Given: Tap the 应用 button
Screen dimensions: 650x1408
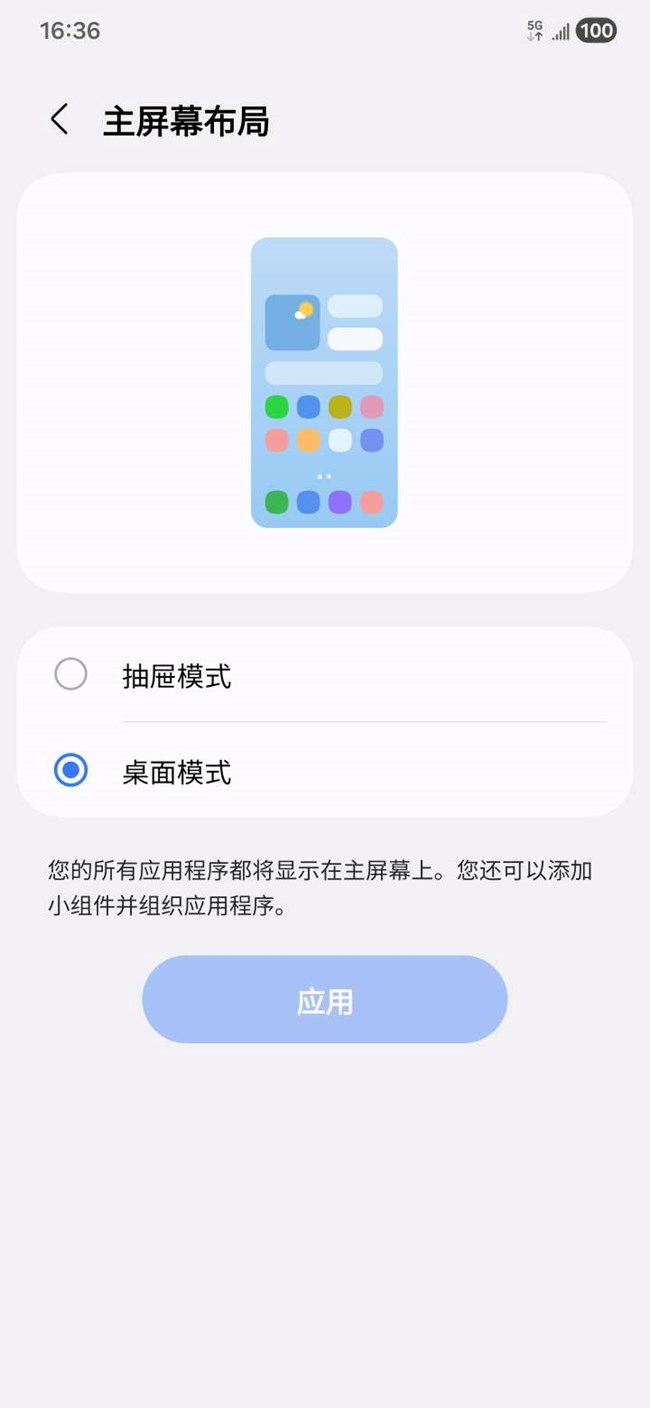Looking at the screenshot, I should (325, 1000).
